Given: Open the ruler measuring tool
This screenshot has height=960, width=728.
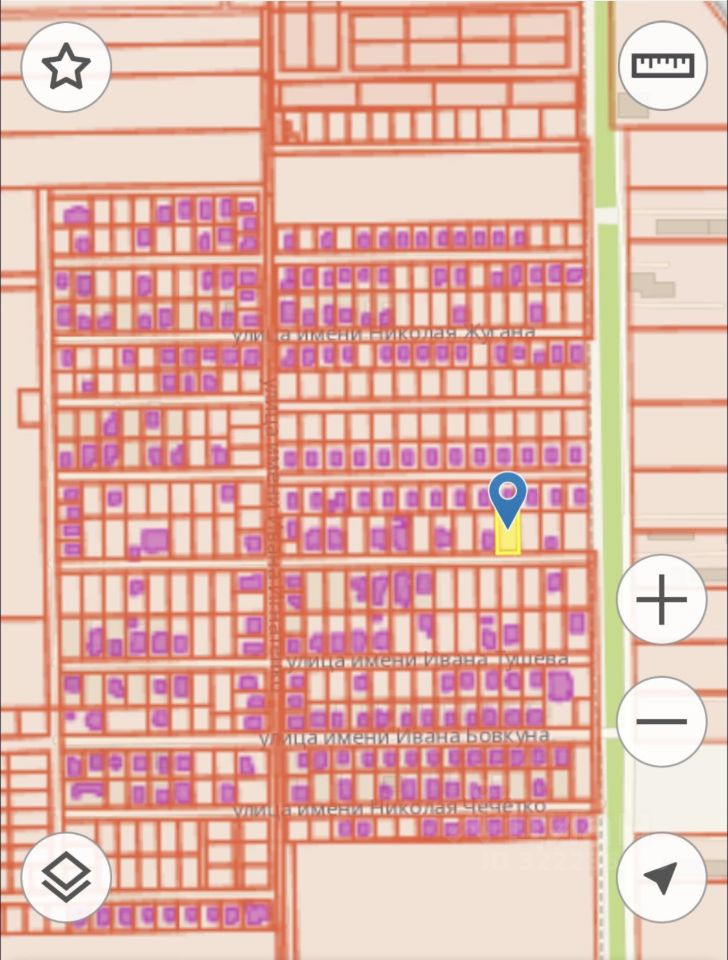Looking at the screenshot, I should tap(662, 66).
